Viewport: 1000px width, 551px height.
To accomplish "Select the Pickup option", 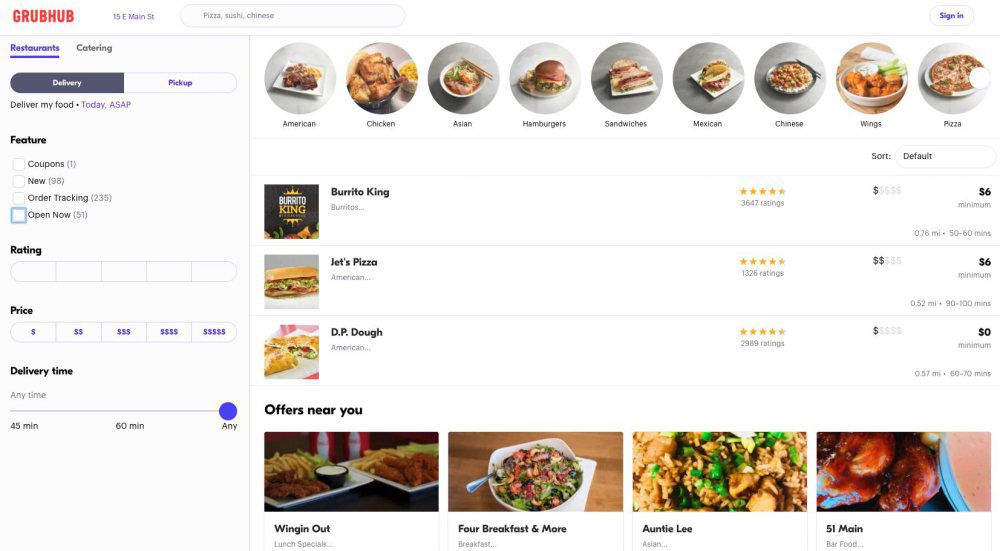I will pos(180,83).
